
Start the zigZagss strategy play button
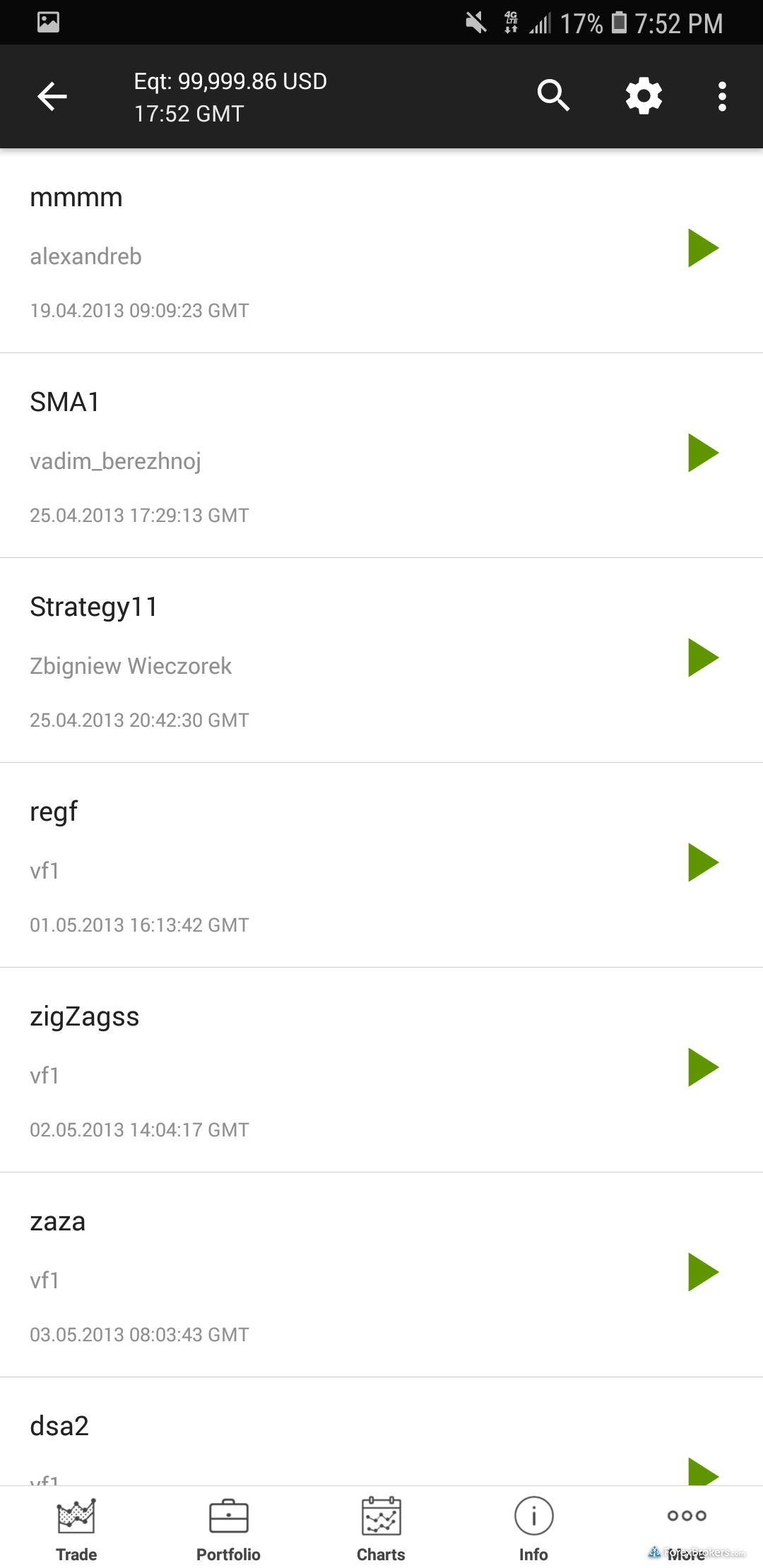[703, 1067]
